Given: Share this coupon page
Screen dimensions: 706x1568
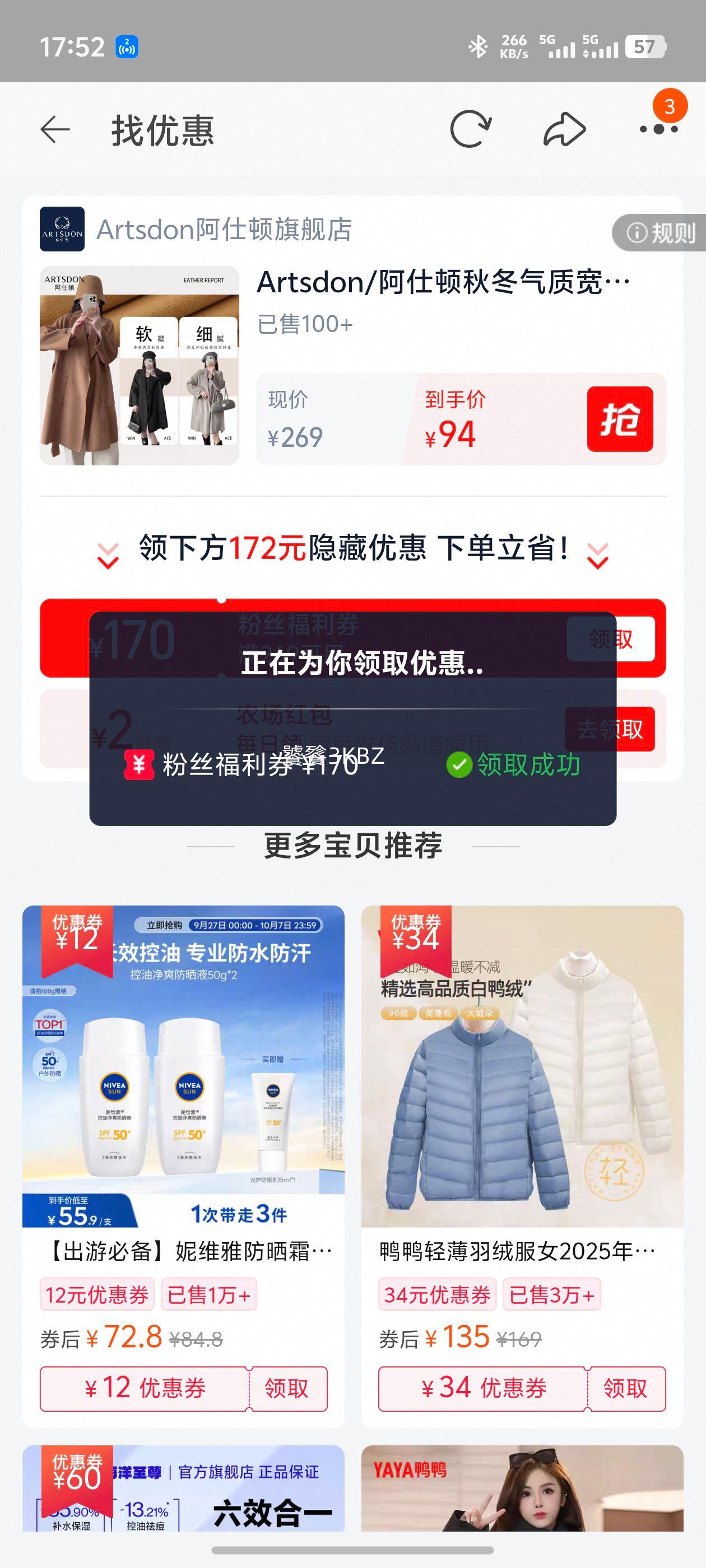Looking at the screenshot, I should point(564,129).
